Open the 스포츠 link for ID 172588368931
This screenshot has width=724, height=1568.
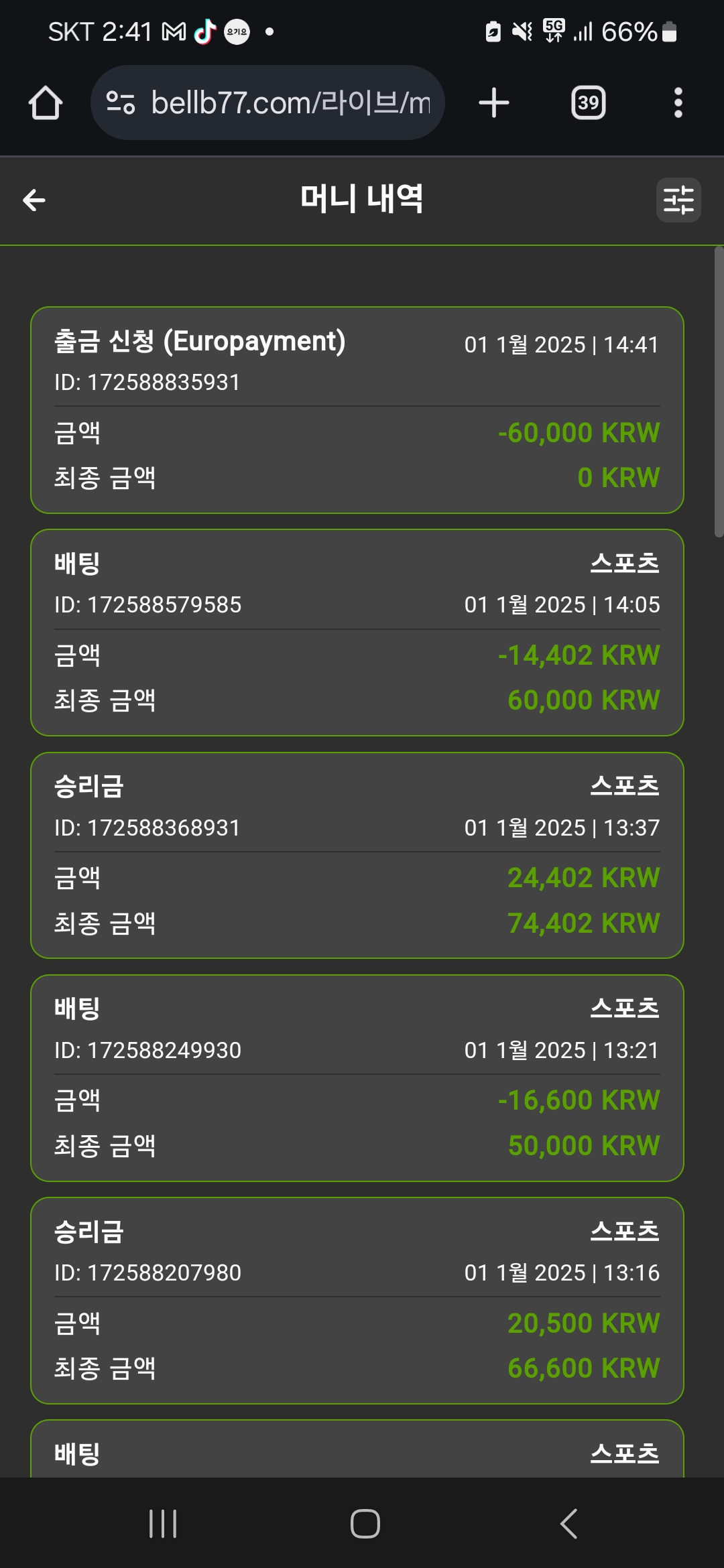625,785
